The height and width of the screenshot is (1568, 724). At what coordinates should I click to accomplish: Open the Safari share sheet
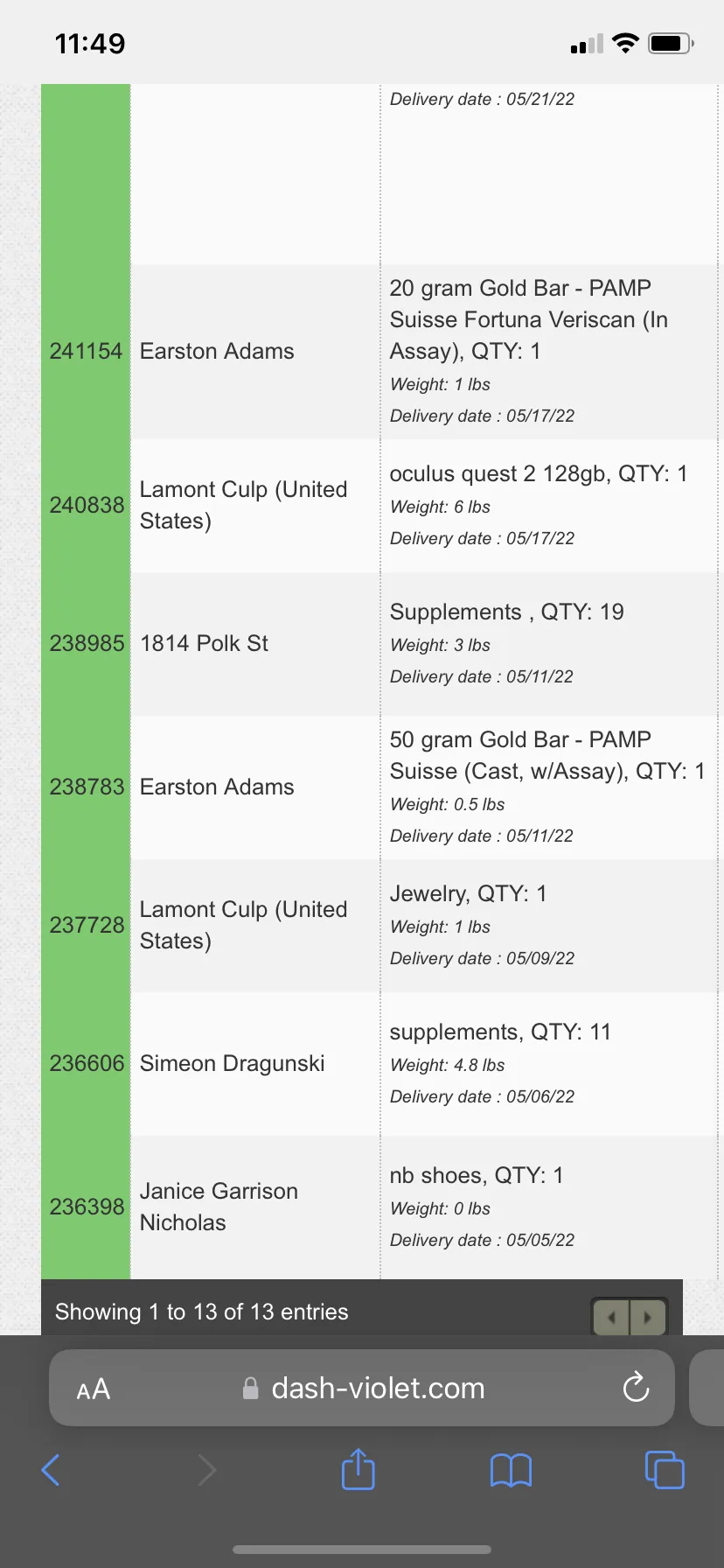[359, 1468]
